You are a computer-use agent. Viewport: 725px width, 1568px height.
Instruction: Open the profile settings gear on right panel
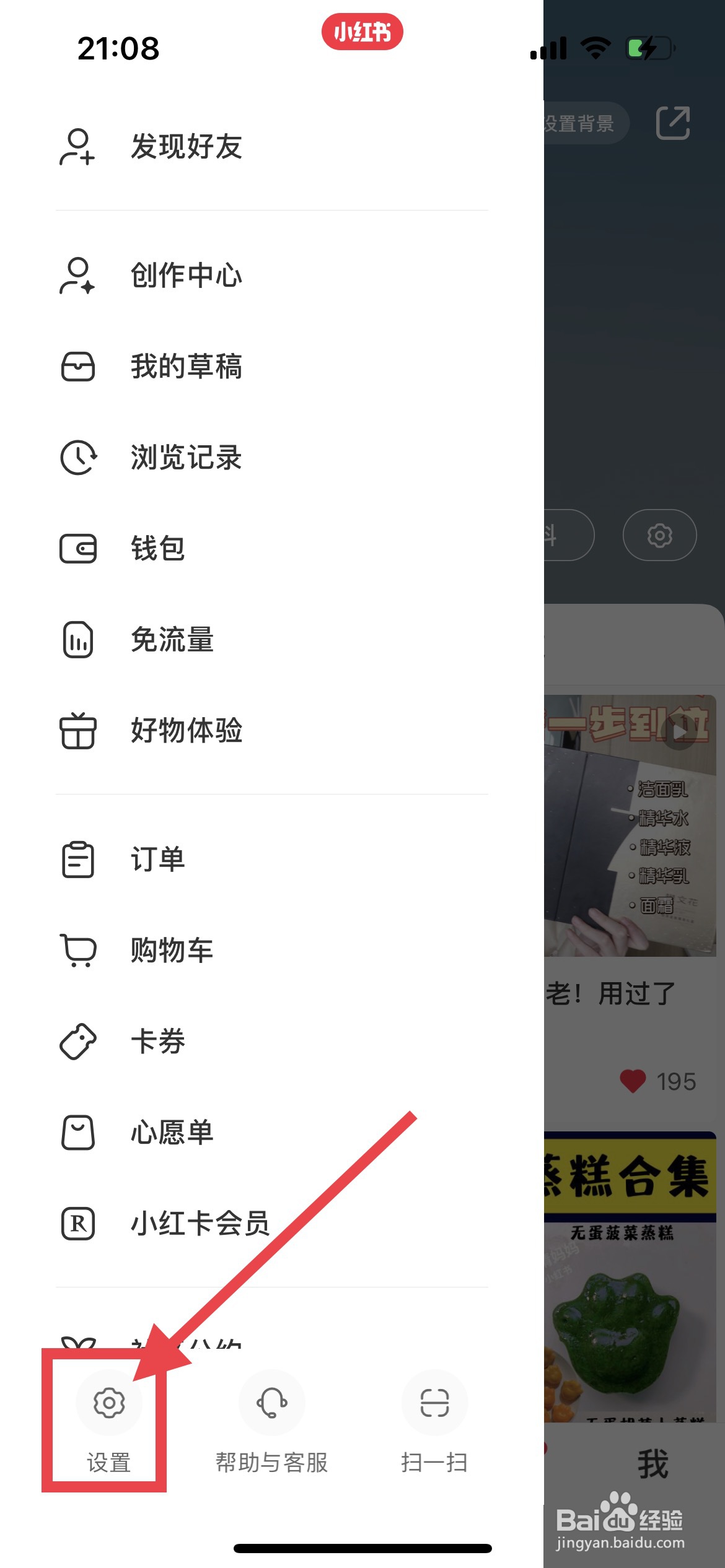point(659,536)
